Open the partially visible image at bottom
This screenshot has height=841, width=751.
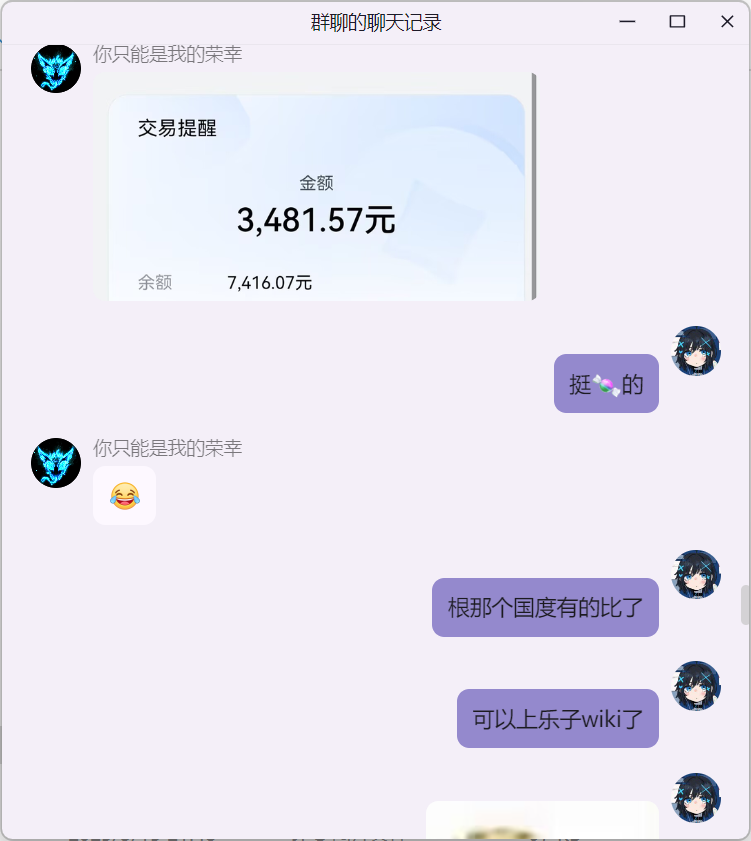click(542, 821)
